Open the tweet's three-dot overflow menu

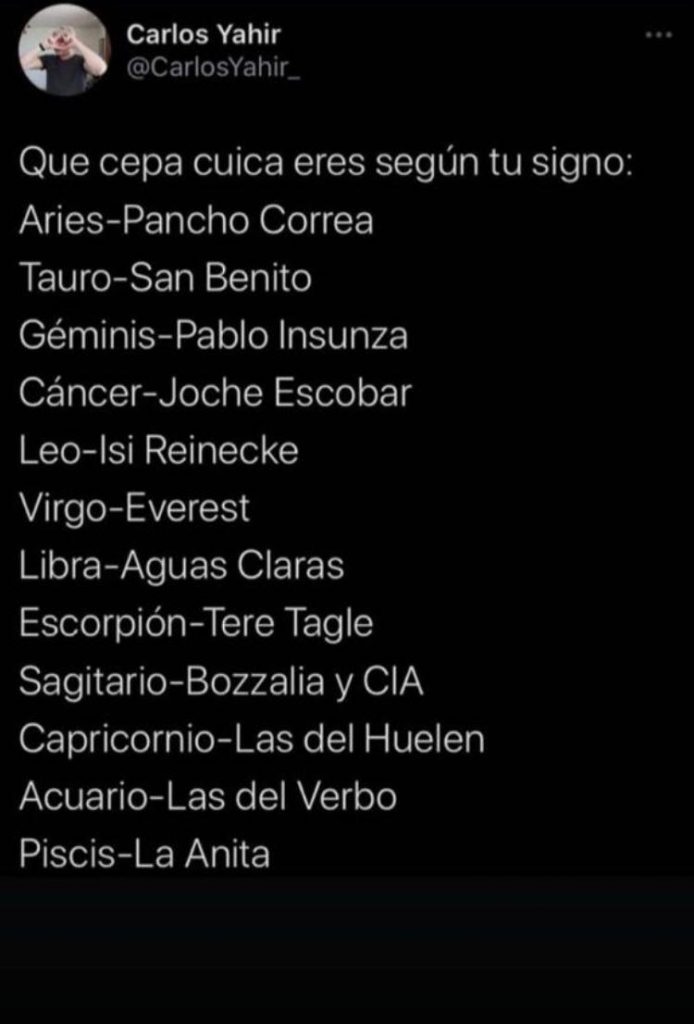(658, 35)
